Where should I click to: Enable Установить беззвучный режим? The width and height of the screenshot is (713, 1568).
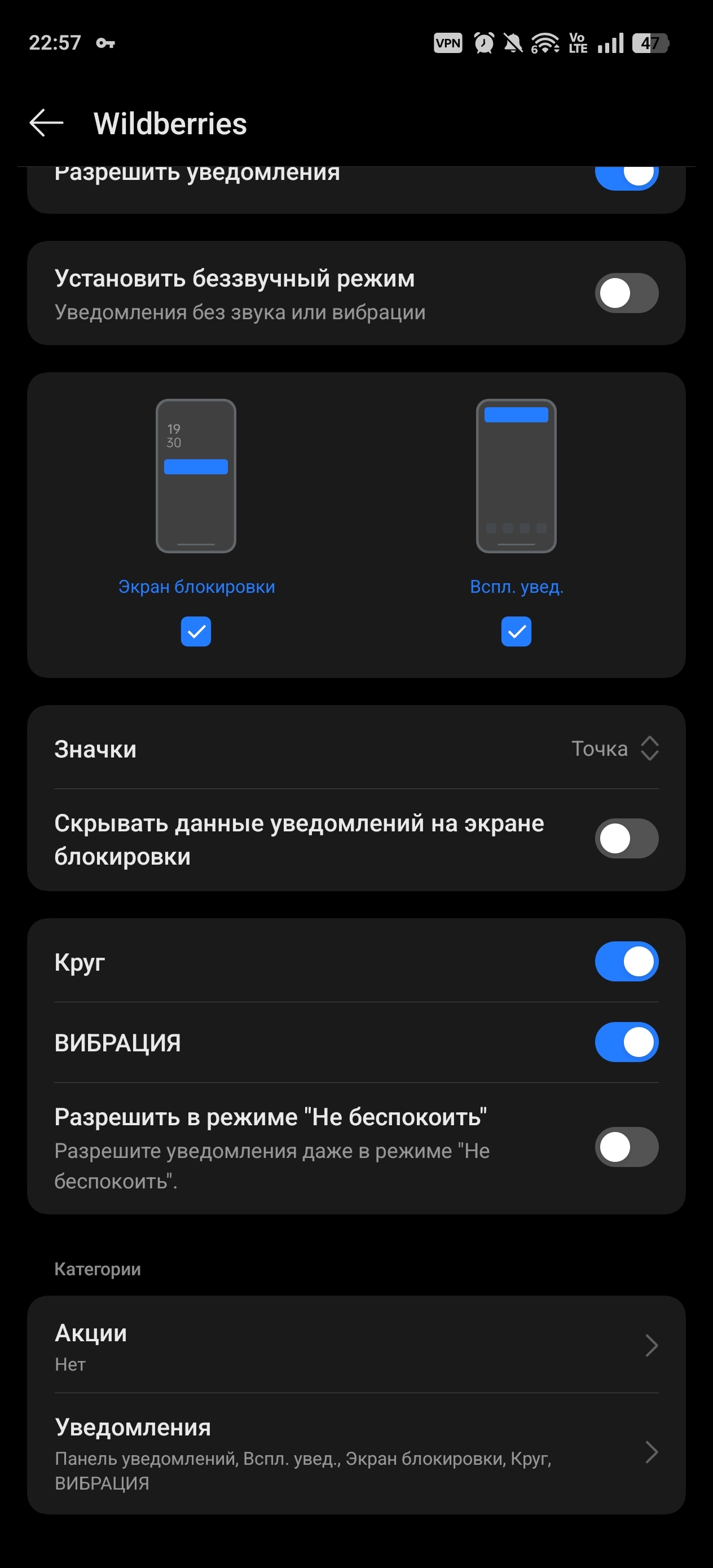click(x=626, y=293)
